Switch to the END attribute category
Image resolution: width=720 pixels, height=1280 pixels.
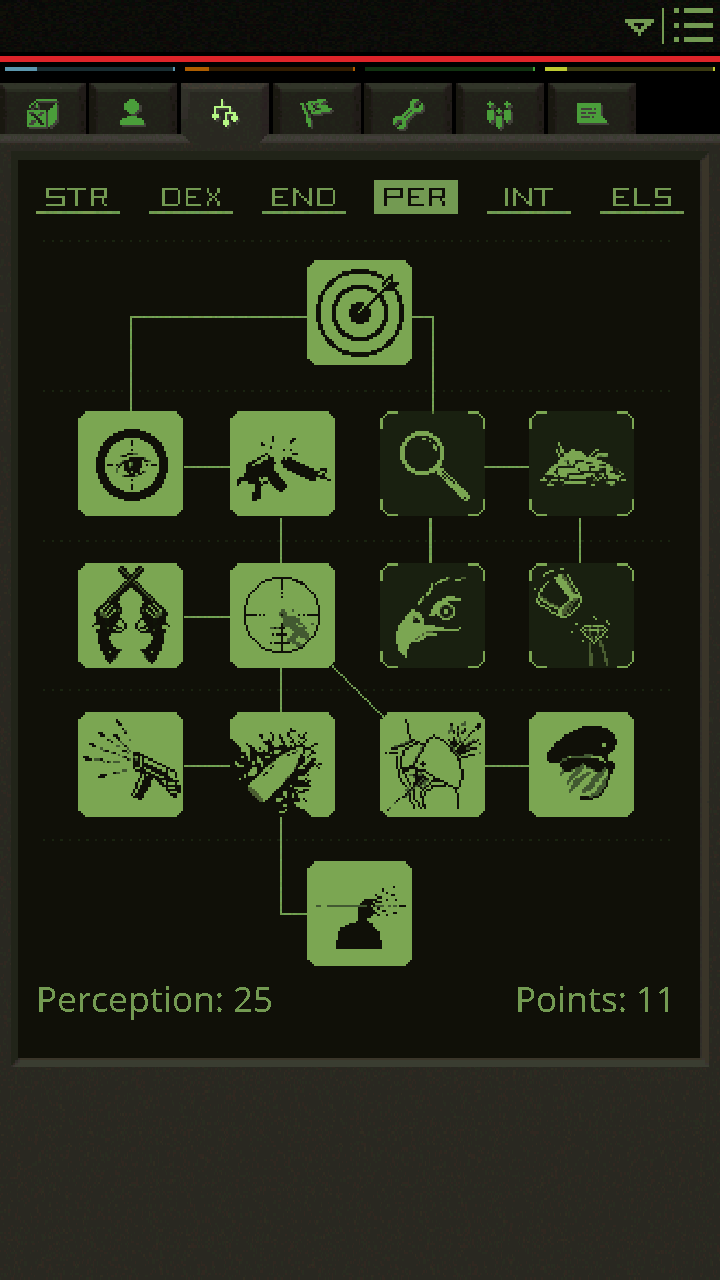click(304, 197)
